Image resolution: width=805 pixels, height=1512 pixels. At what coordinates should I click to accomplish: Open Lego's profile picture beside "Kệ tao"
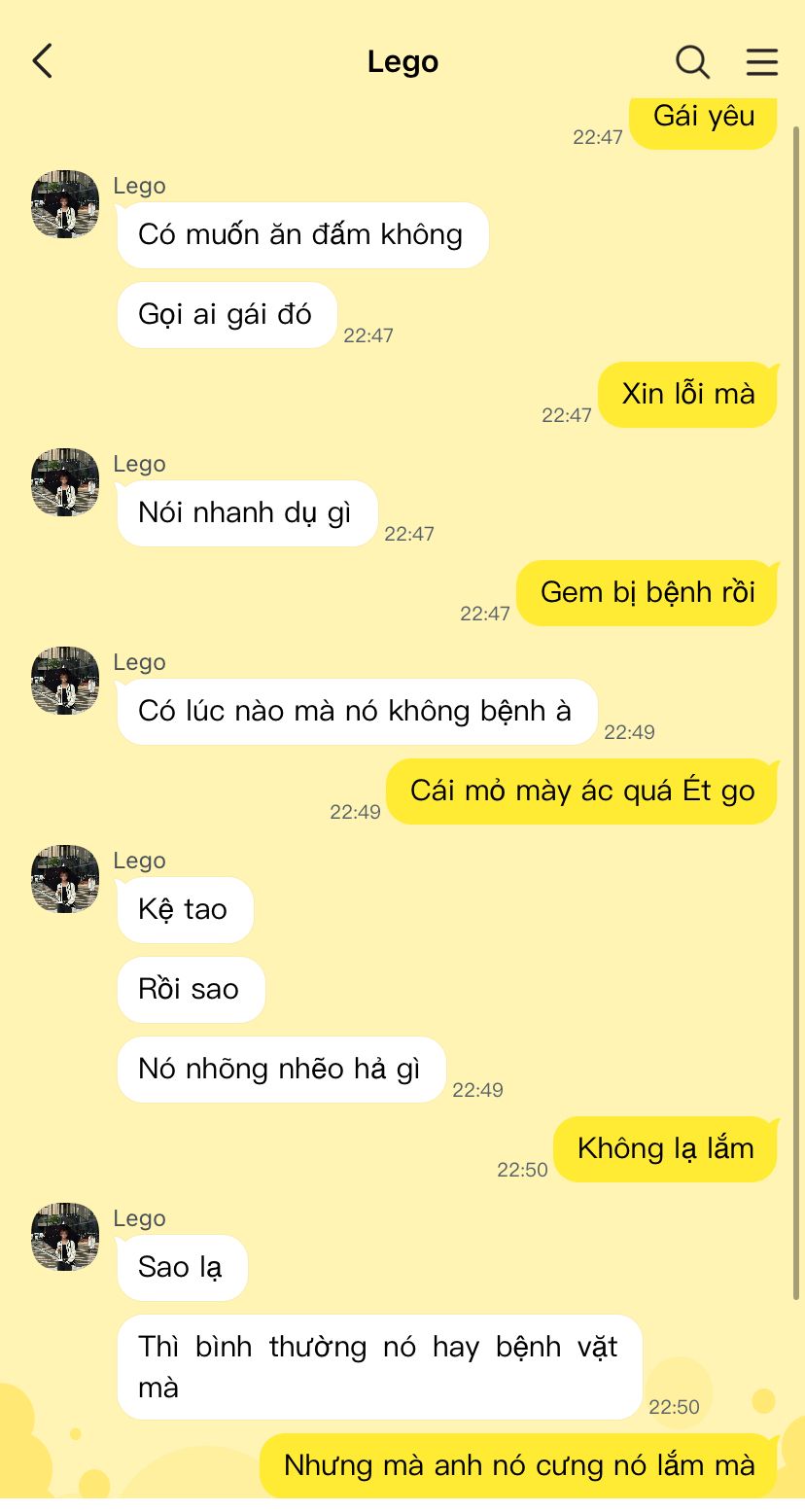point(65,879)
